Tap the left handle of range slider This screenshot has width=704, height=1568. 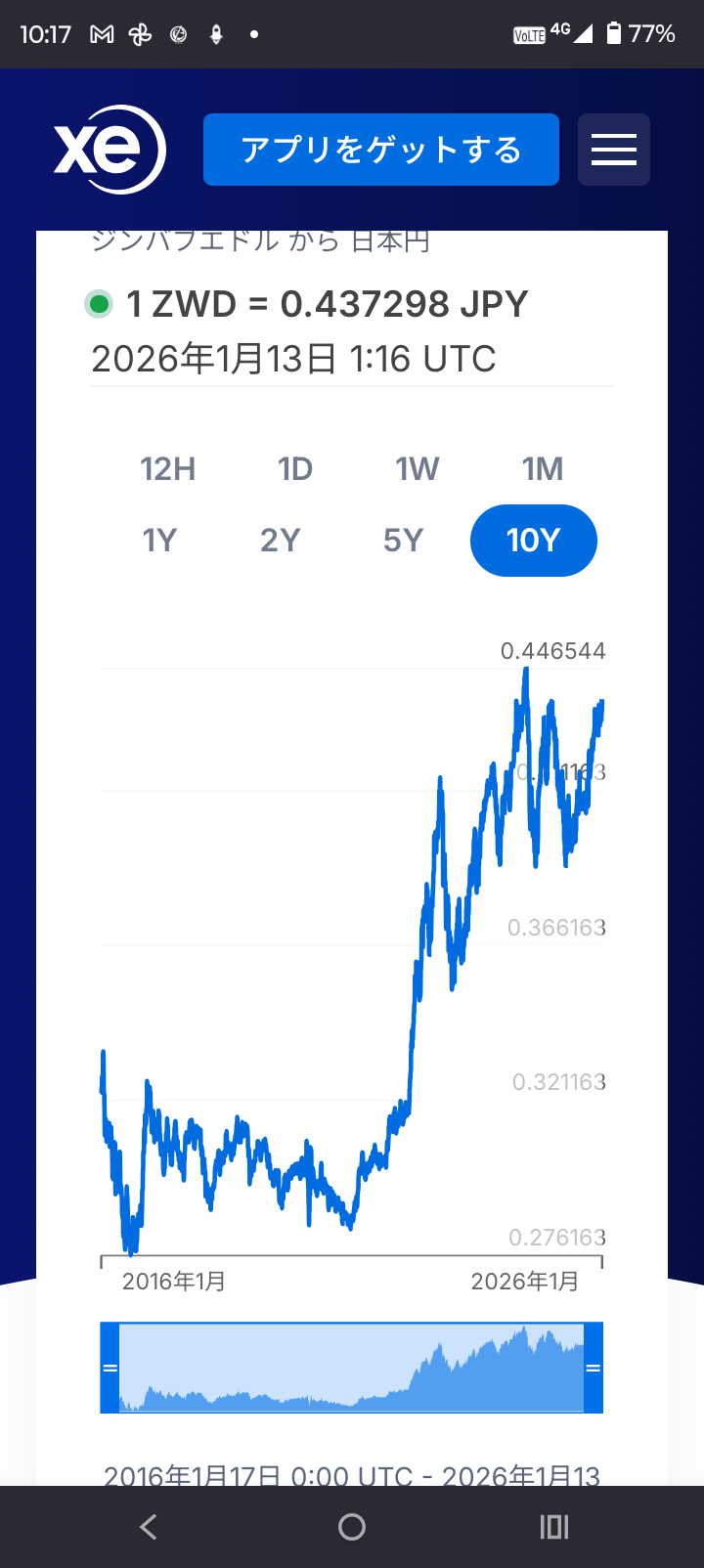click(x=110, y=1368)
